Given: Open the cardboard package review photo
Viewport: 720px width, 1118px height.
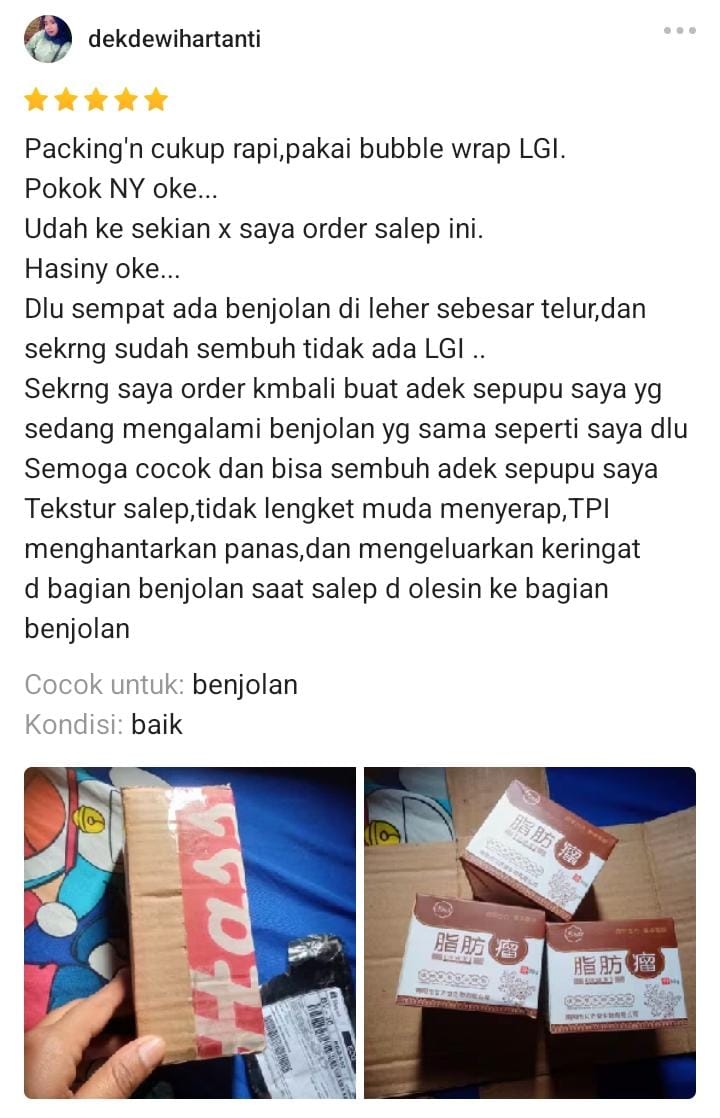Looking at the screenshot, I should pos(190,932).
